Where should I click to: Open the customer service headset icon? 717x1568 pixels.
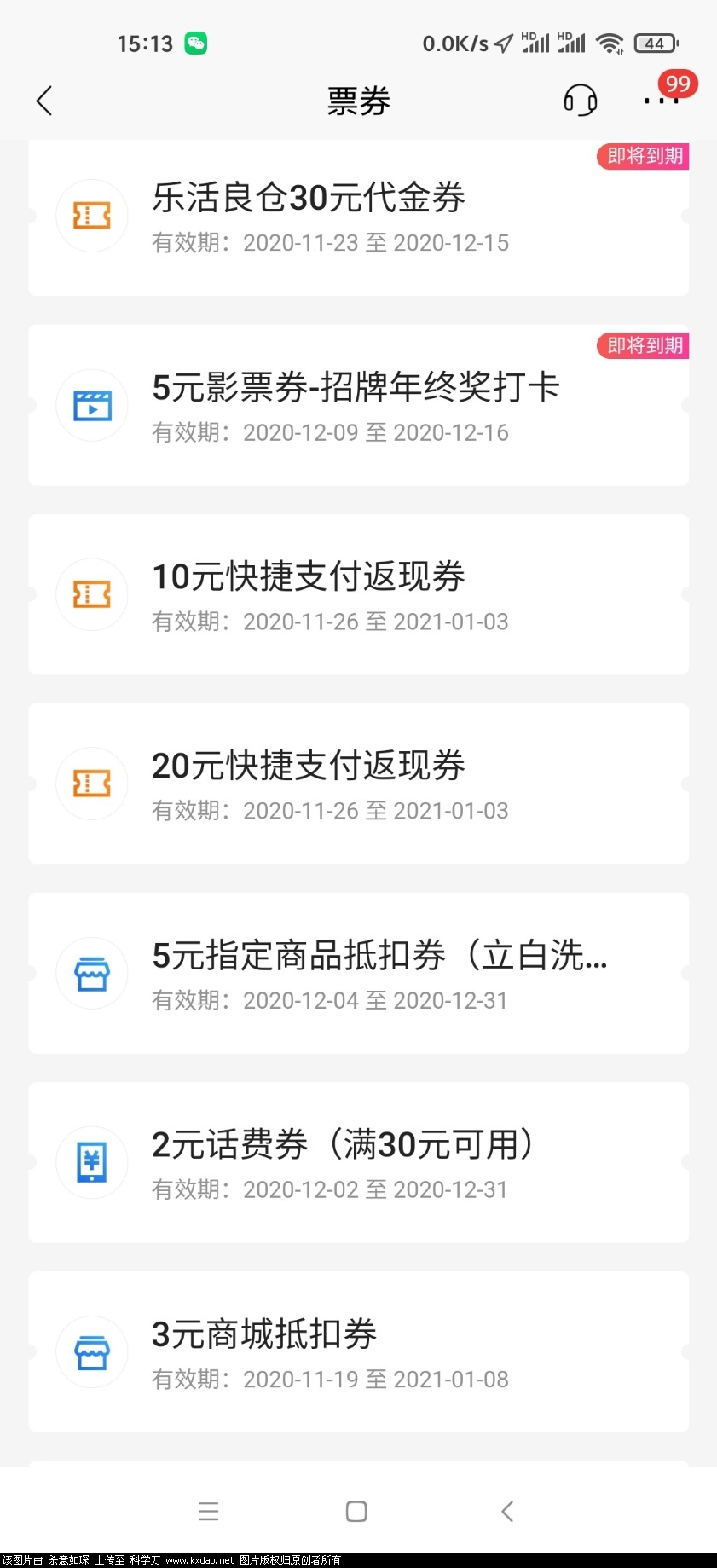pos(579,100)
